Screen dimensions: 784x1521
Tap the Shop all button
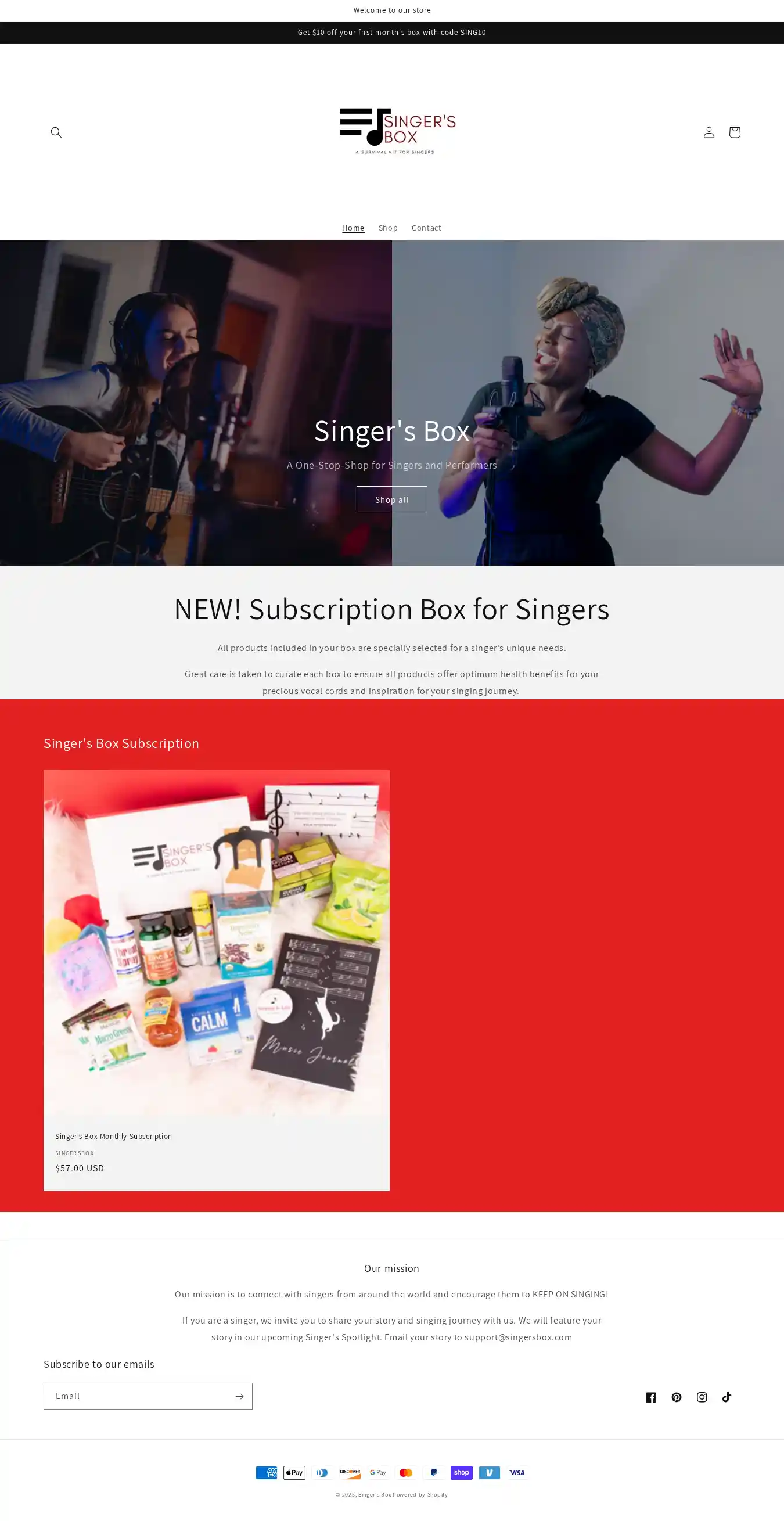pos(391,499)
